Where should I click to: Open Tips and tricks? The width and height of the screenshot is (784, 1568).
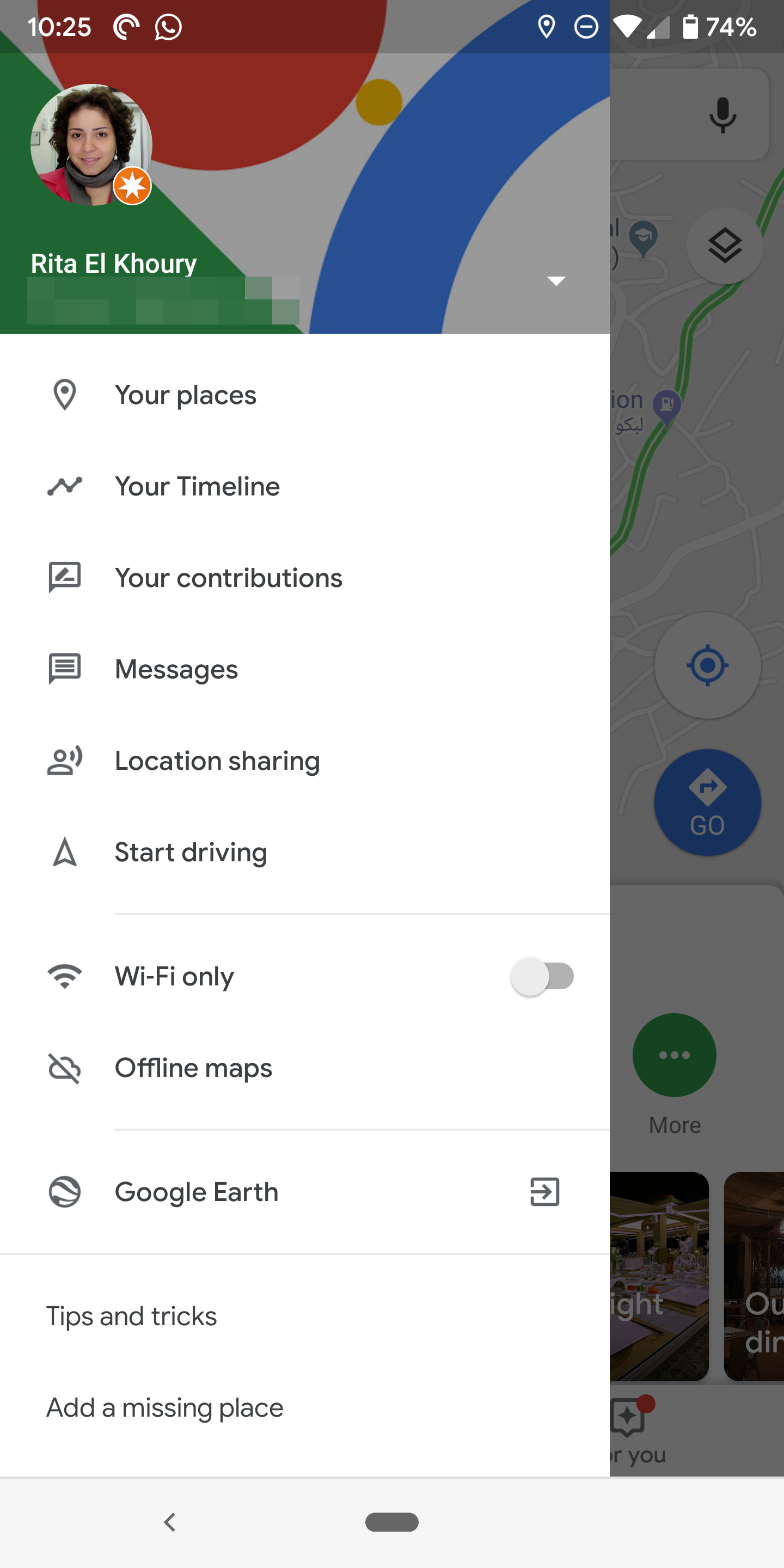(x=131, y=1315)
